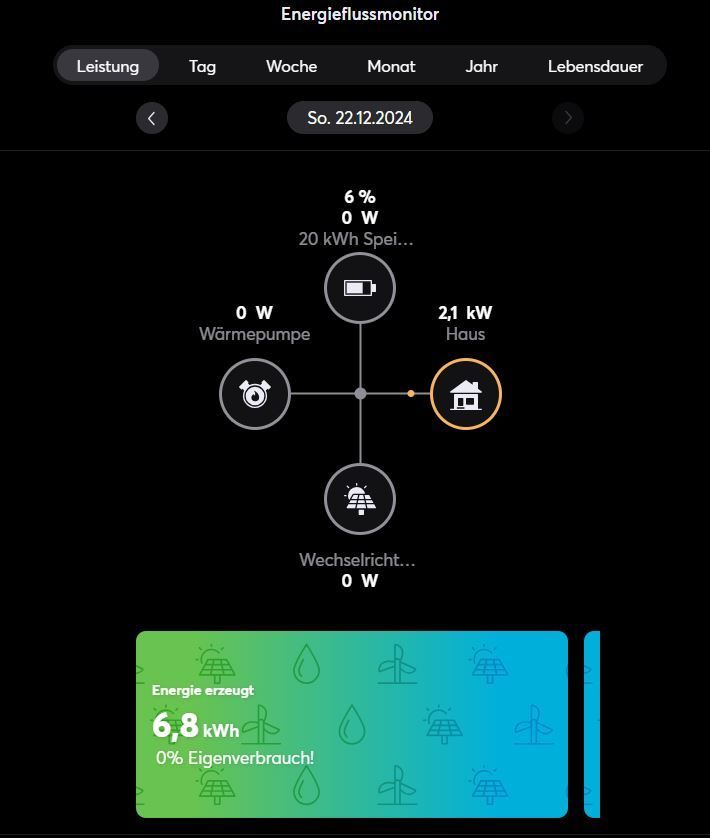Viewport: 710px width, 838px height.
Task: Open the date picker So. 22.12.2024
Action: 360,118
